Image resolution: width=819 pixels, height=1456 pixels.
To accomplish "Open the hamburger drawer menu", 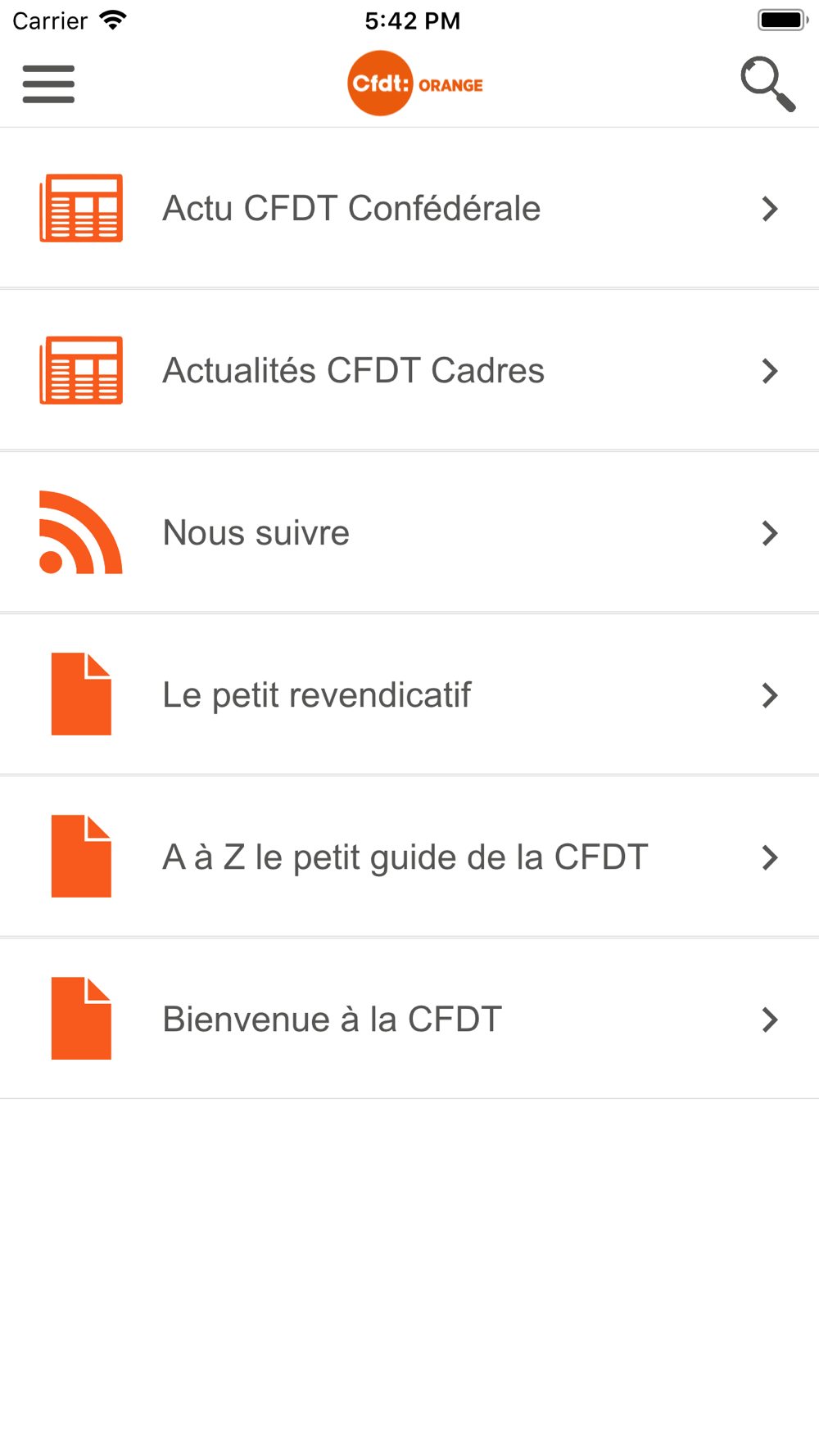I will 48,84.
